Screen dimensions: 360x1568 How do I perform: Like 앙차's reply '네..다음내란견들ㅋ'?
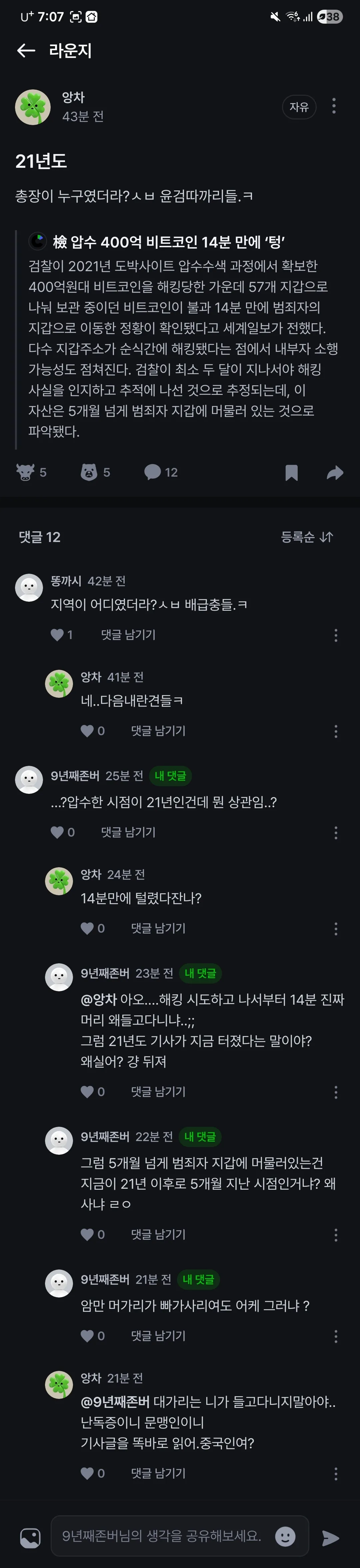point(88,731)
